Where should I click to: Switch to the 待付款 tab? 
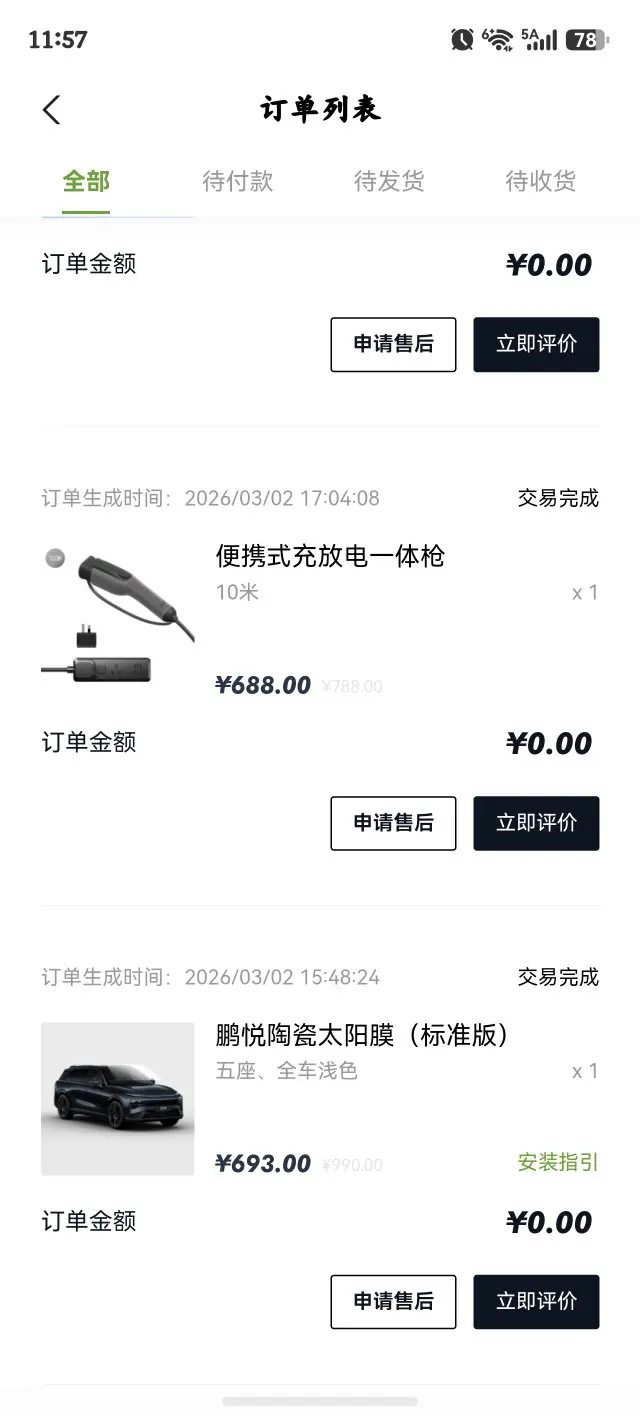237,181
